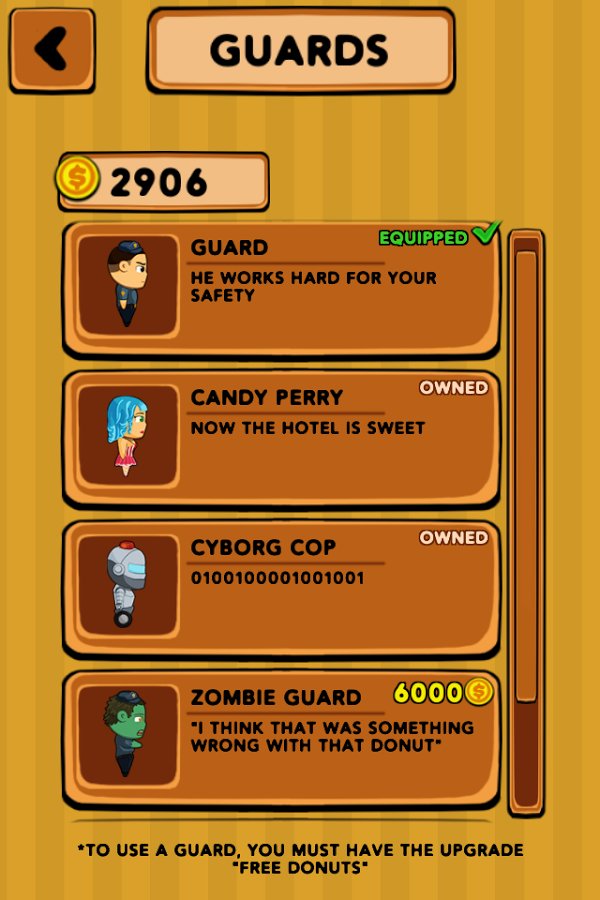Pick the Cyborg Cop guard card
This screenshot has height=900, width=600.
tap(280, 588)
